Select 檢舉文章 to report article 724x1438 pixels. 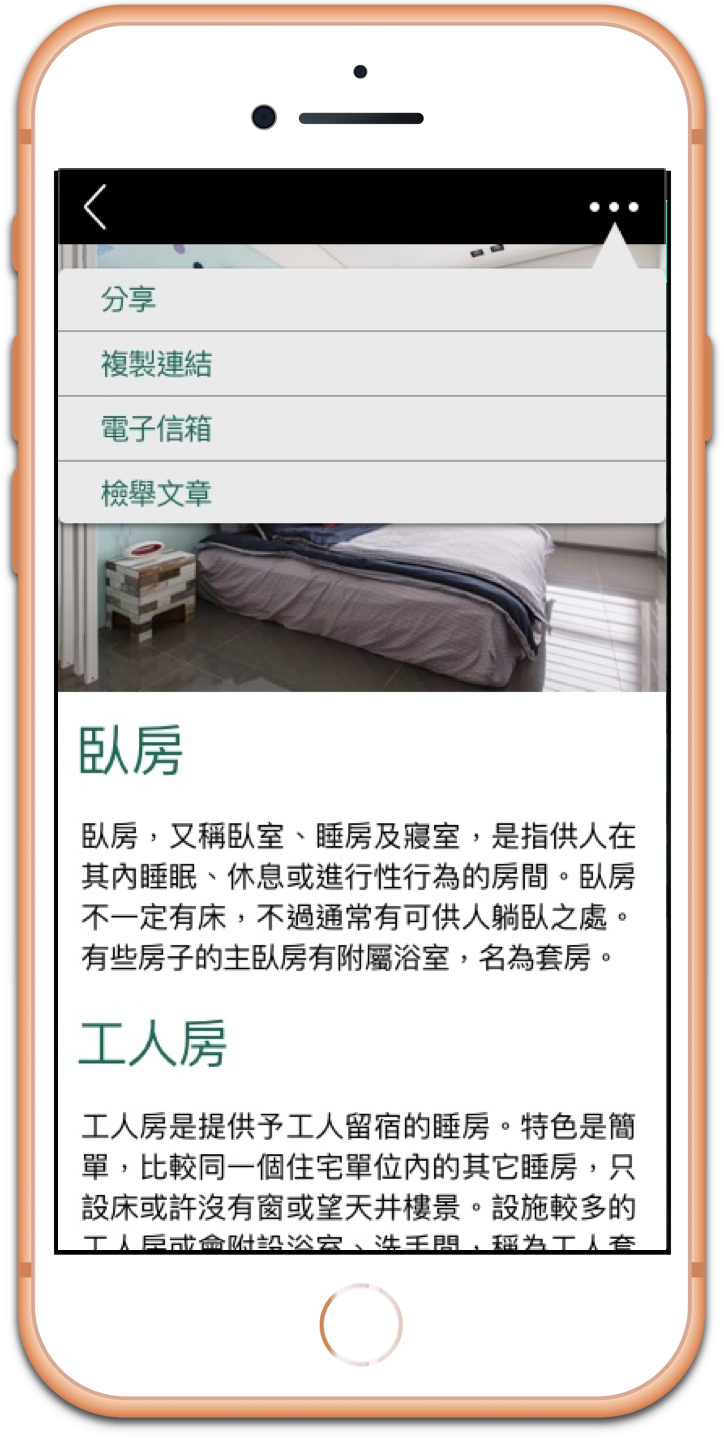pos(156,493)
